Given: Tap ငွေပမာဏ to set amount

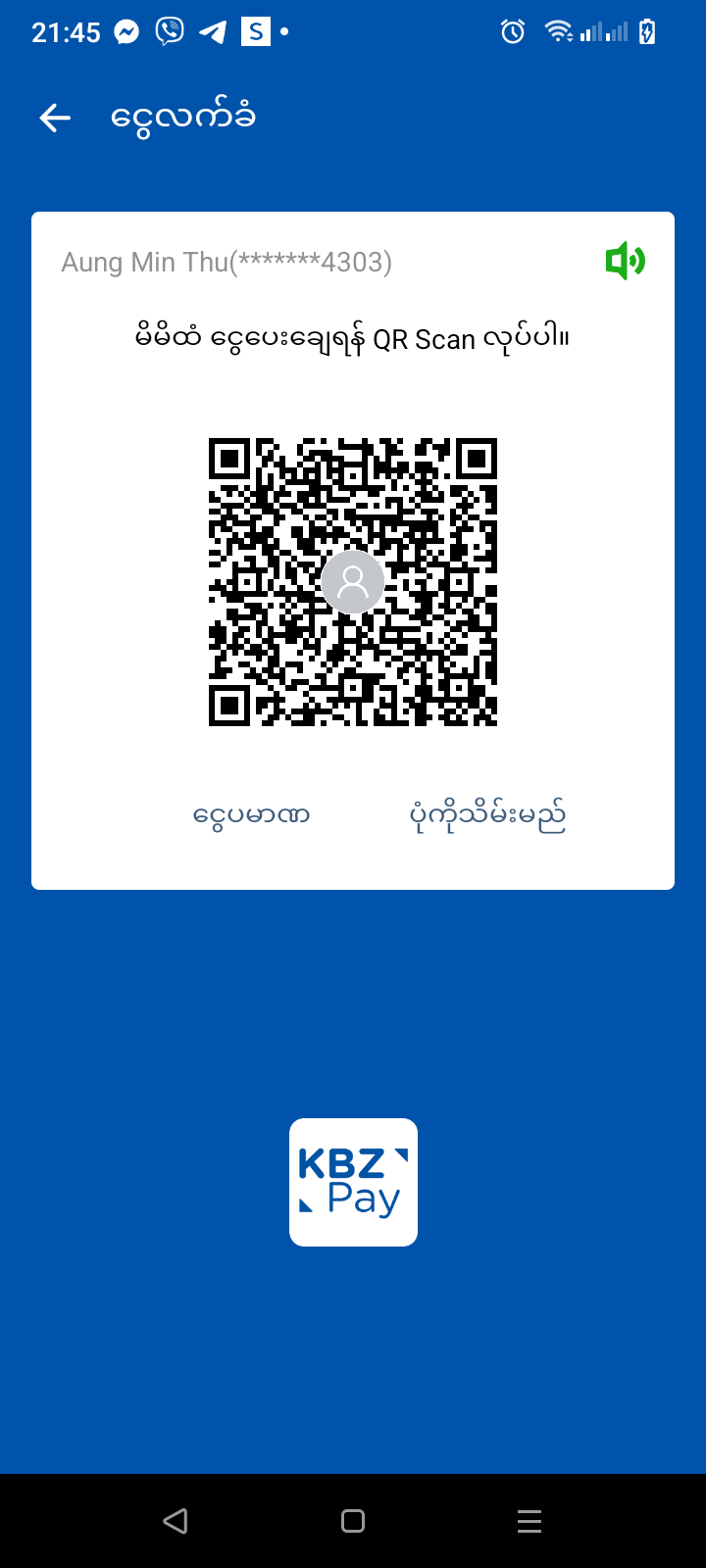Looking at the screenshot, I should pos(252,814).
